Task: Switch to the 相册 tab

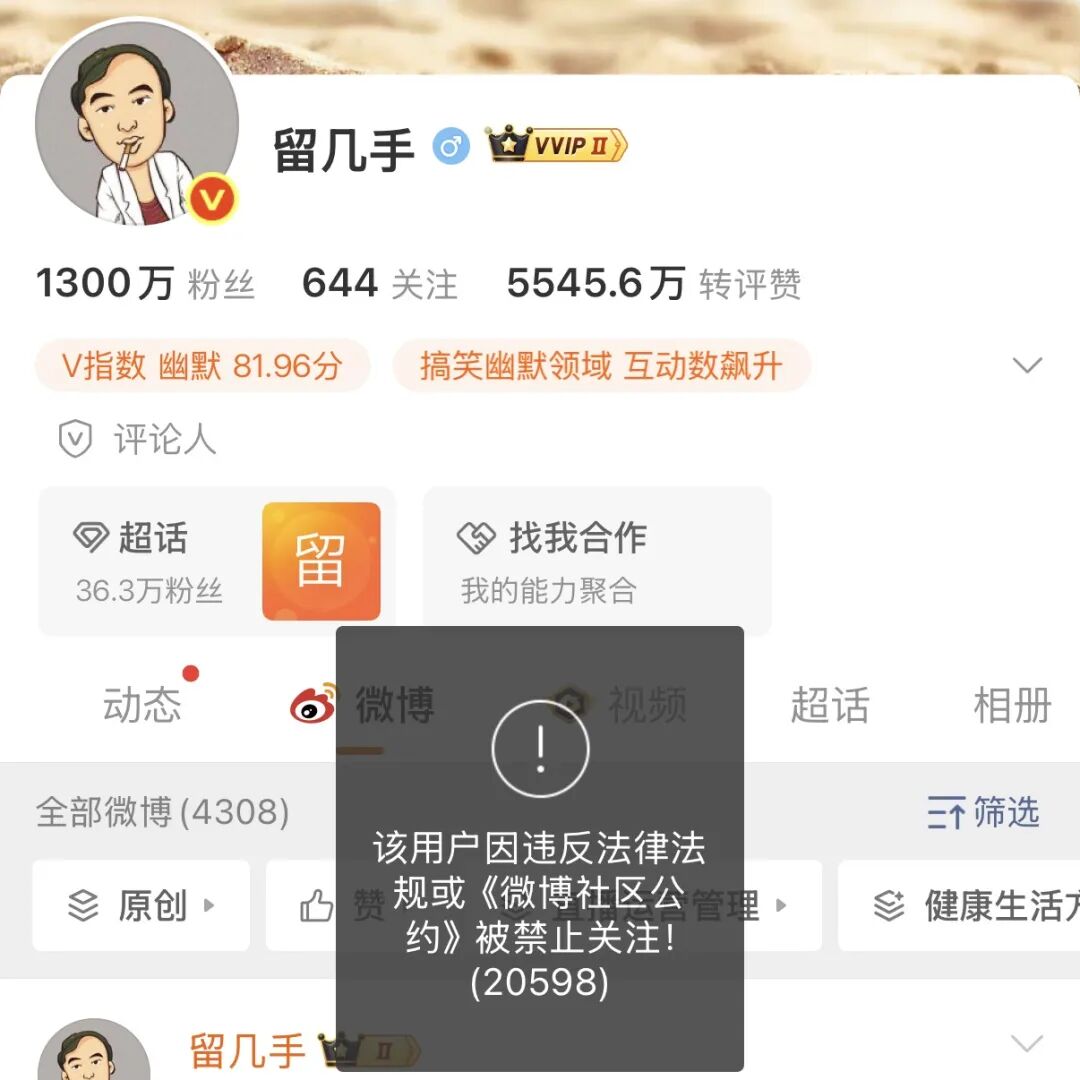Action: click(x=1012, y=705)
